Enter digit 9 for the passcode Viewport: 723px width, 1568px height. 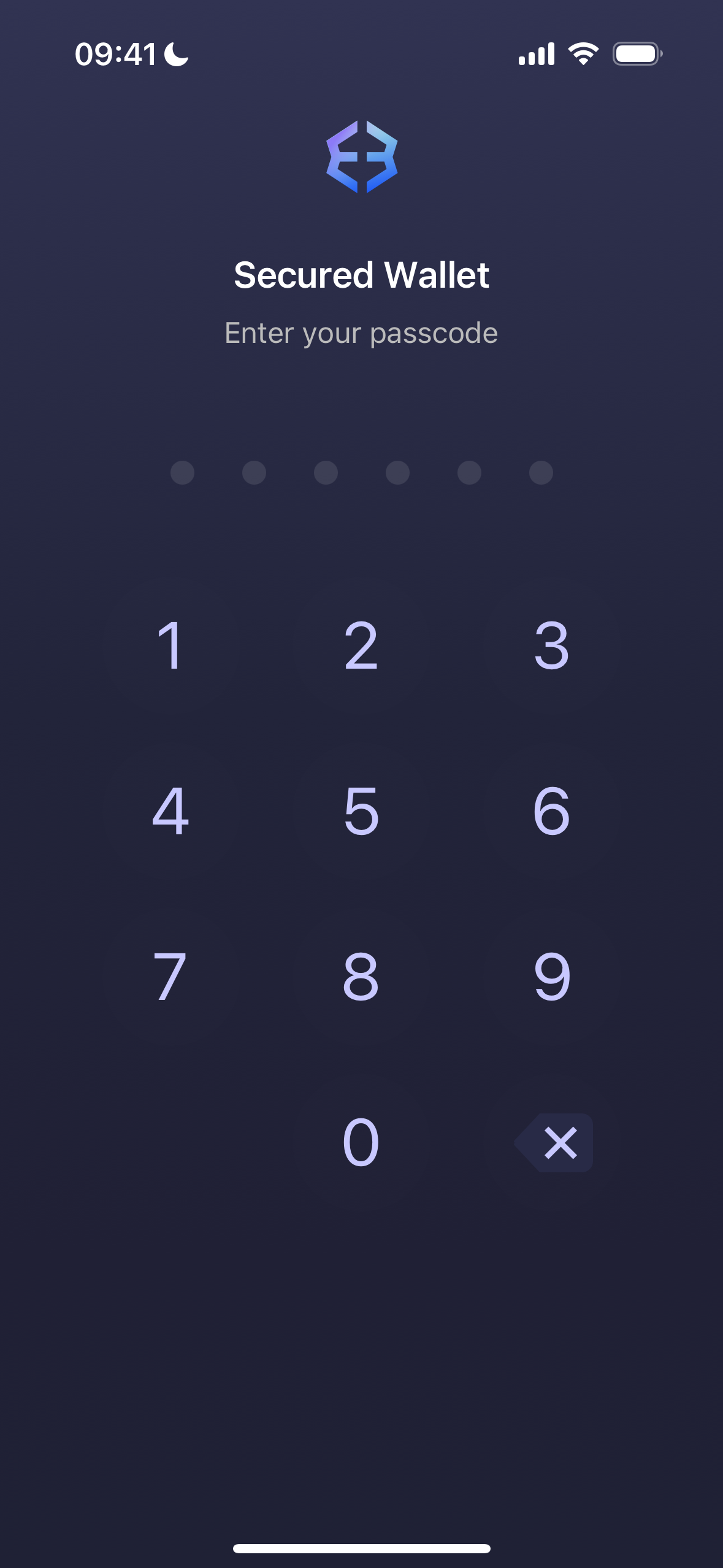pyautogui.click(x=552, y=977)
